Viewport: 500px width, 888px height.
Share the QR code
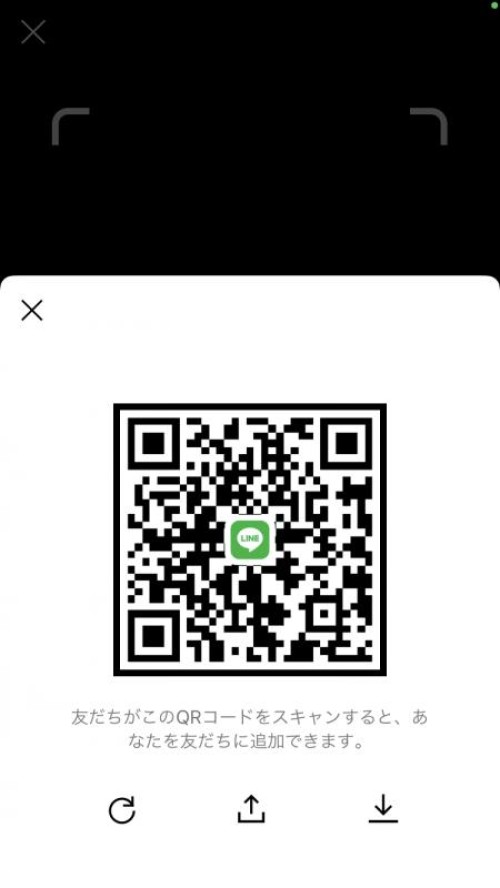coord(251,808)
